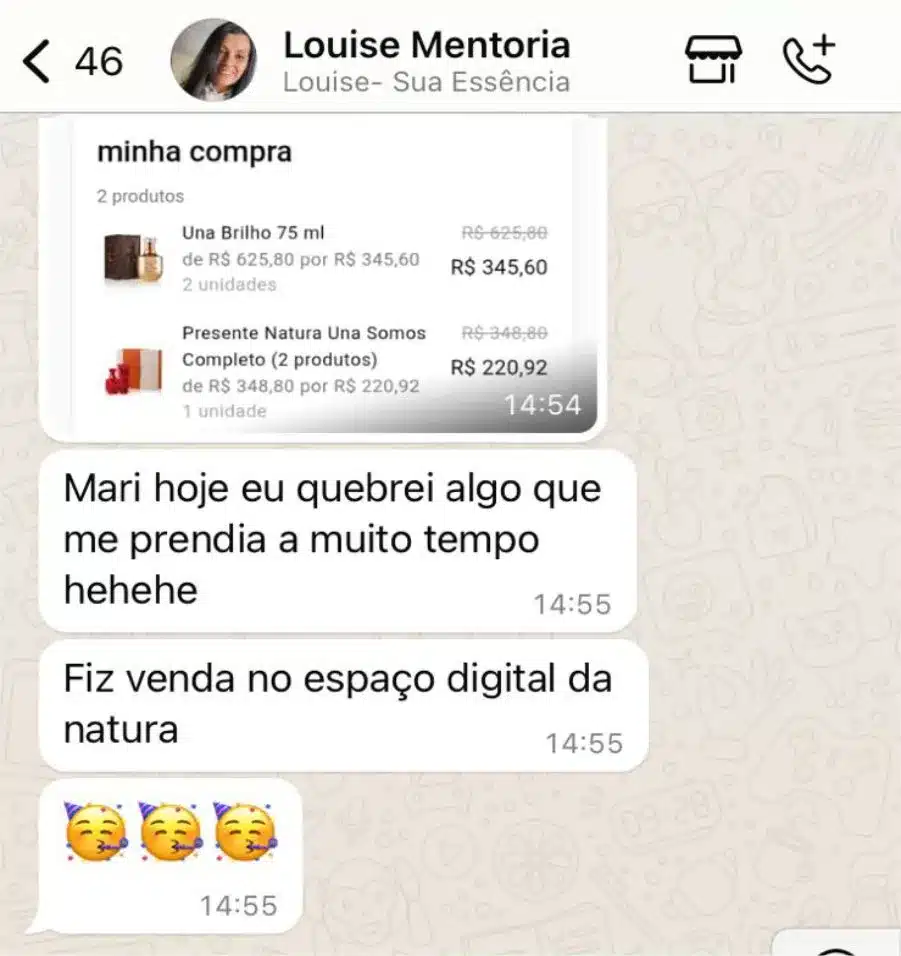Open Louise Mentoria's contact info

(426, 60)
